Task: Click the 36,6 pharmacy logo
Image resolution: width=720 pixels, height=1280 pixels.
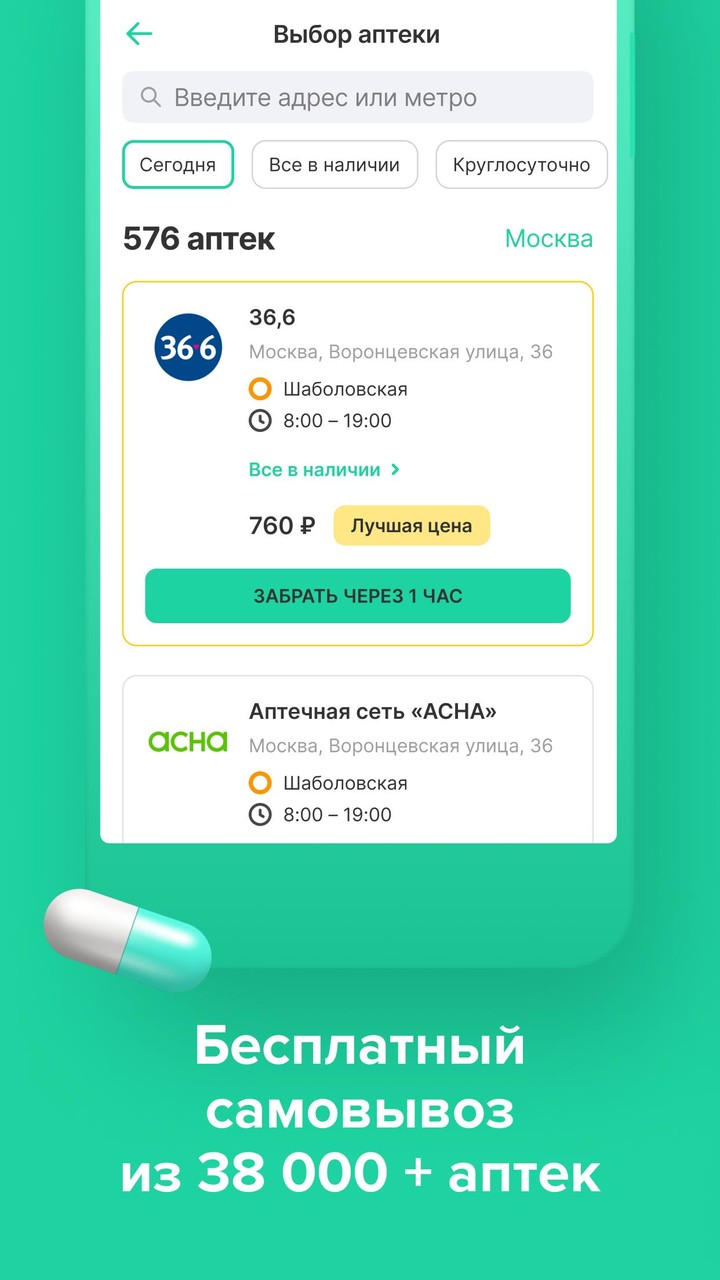Action: (x=187, y=347)
